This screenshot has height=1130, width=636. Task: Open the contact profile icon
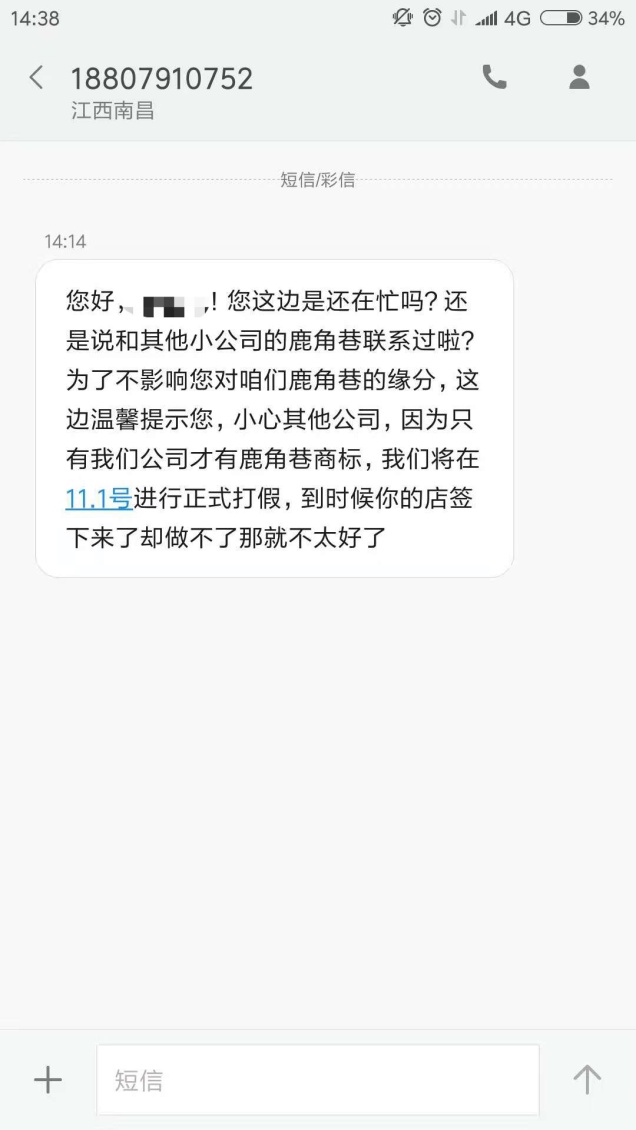click(579, 77)
